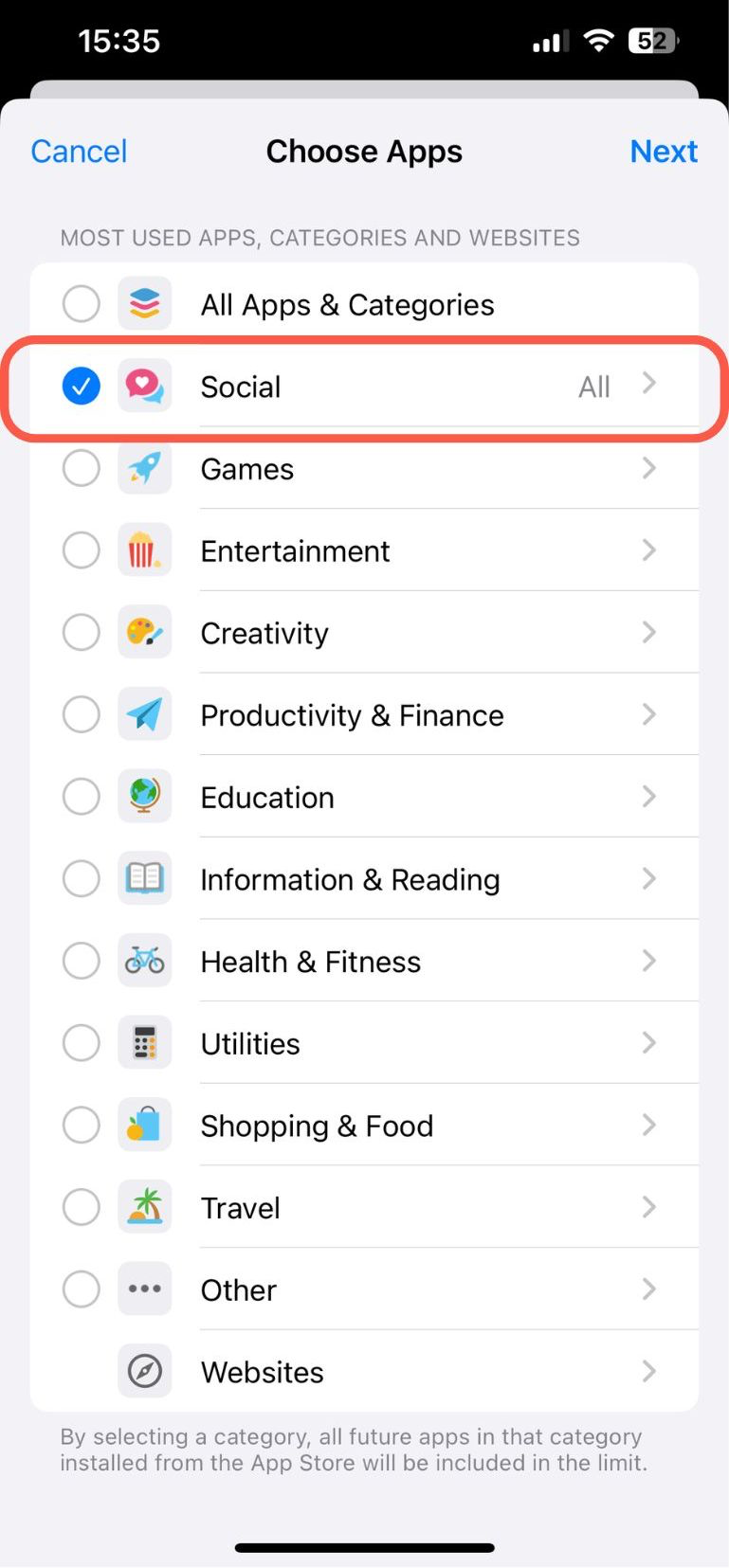This screenshot has height=1568, width=729.
Task: Expand the Travel category
Action: 648,1207
